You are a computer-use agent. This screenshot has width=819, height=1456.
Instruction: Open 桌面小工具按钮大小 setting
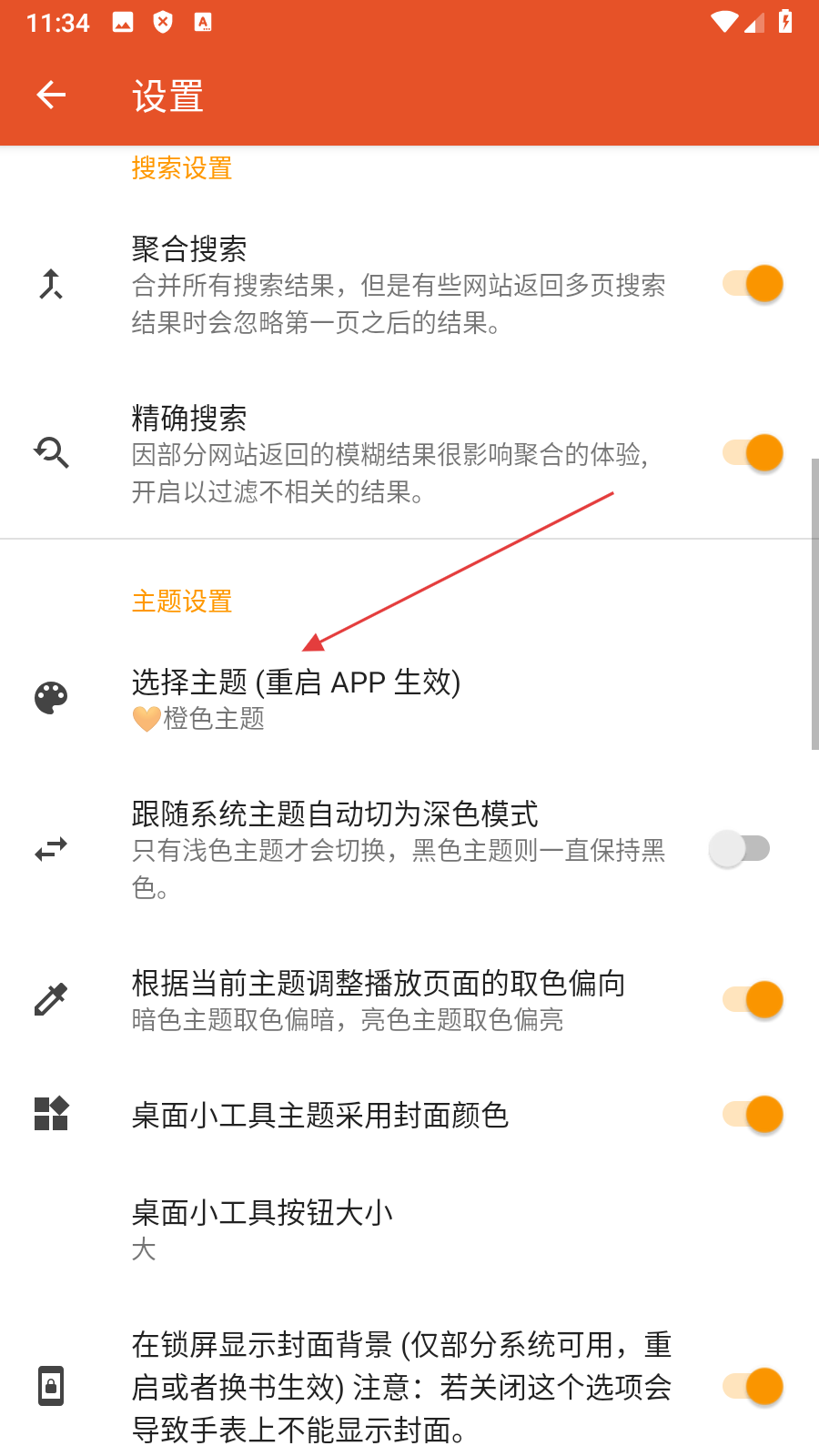pyautogui.click(x=262, y=1229)
